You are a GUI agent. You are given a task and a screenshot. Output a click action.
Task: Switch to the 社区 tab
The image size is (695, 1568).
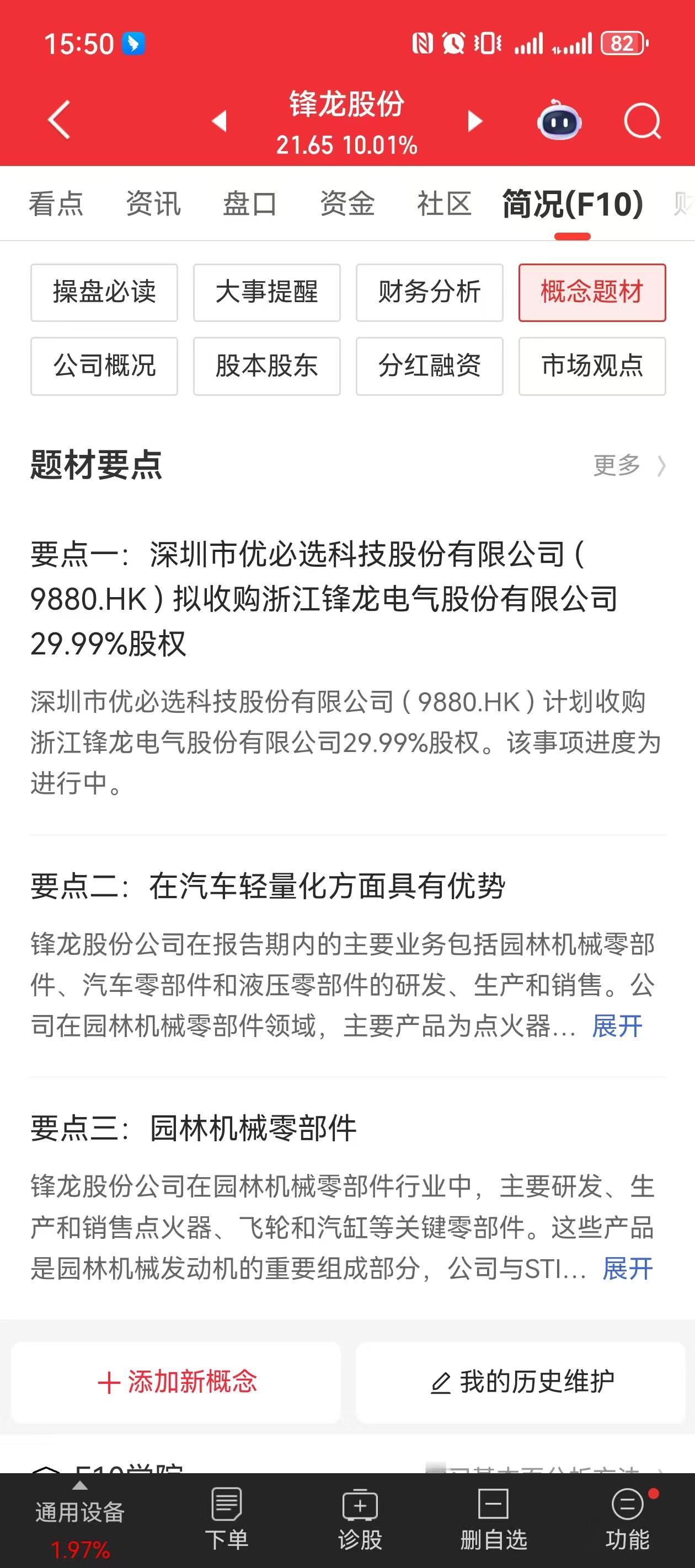tap(443, 205)
